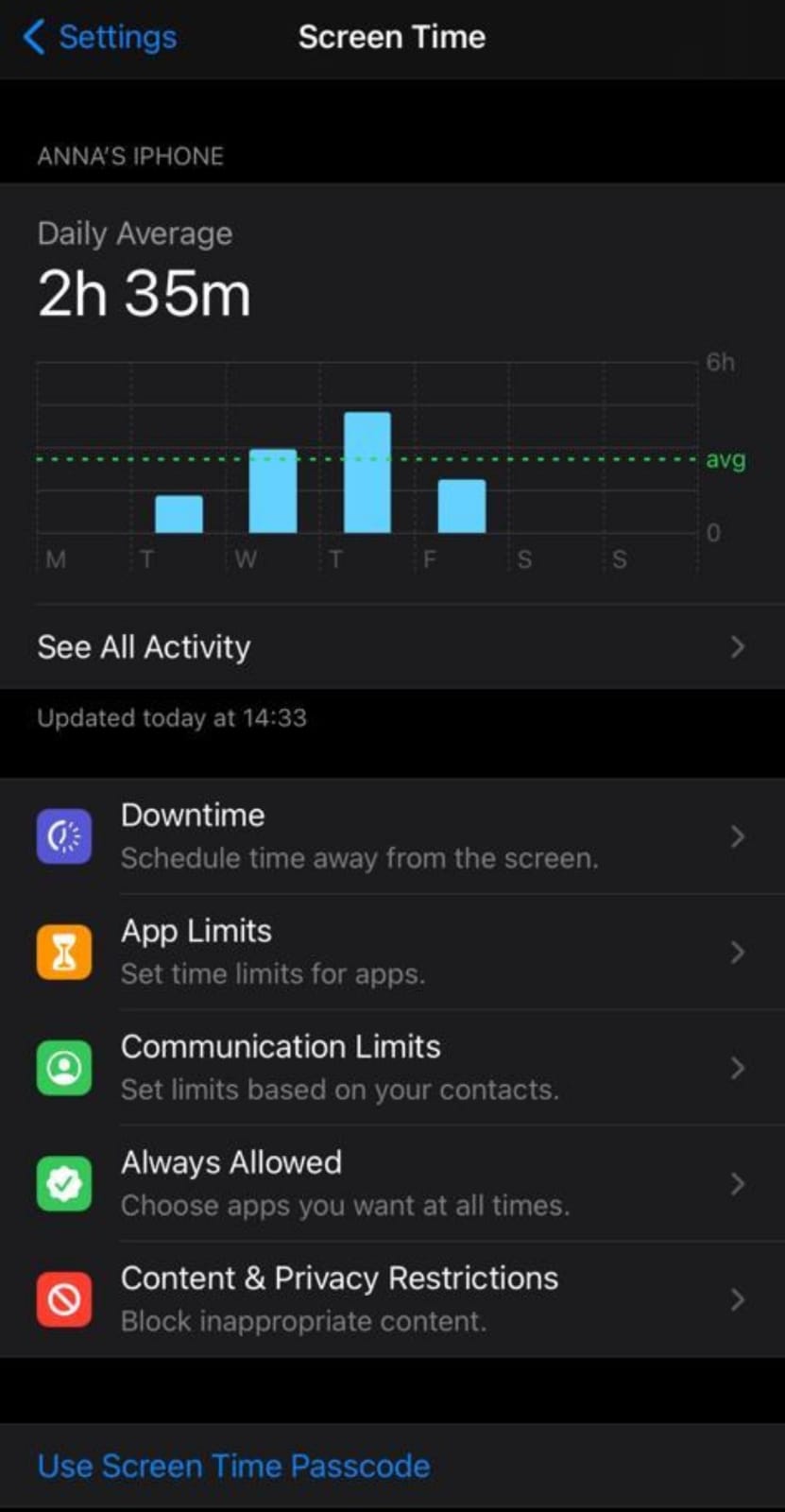785x1512 pixels.
Task: Open Communication Limits
Action: pyautogui.click(x=391, y=1068)
